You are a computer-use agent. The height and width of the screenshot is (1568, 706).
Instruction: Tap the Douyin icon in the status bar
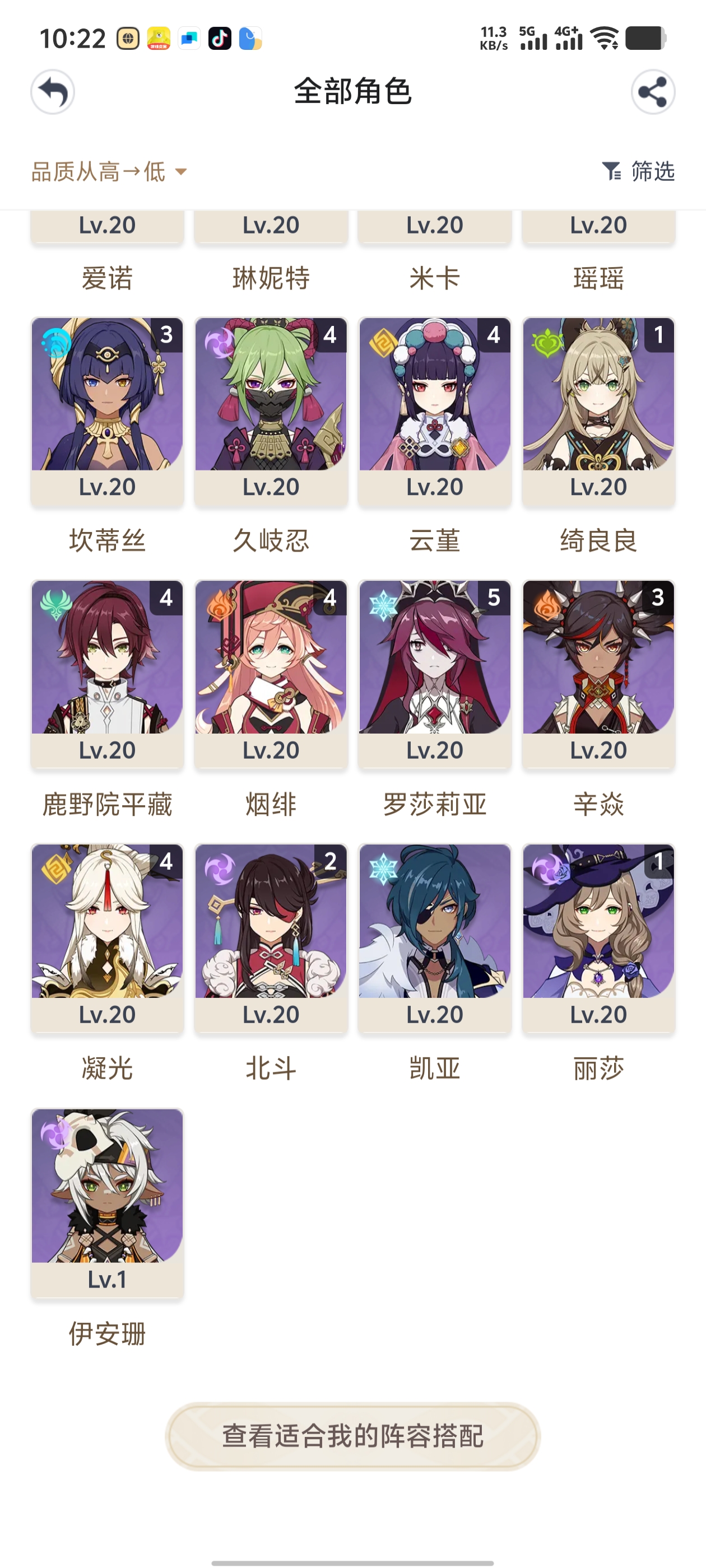pyautogui.click(x=221, y=39)
